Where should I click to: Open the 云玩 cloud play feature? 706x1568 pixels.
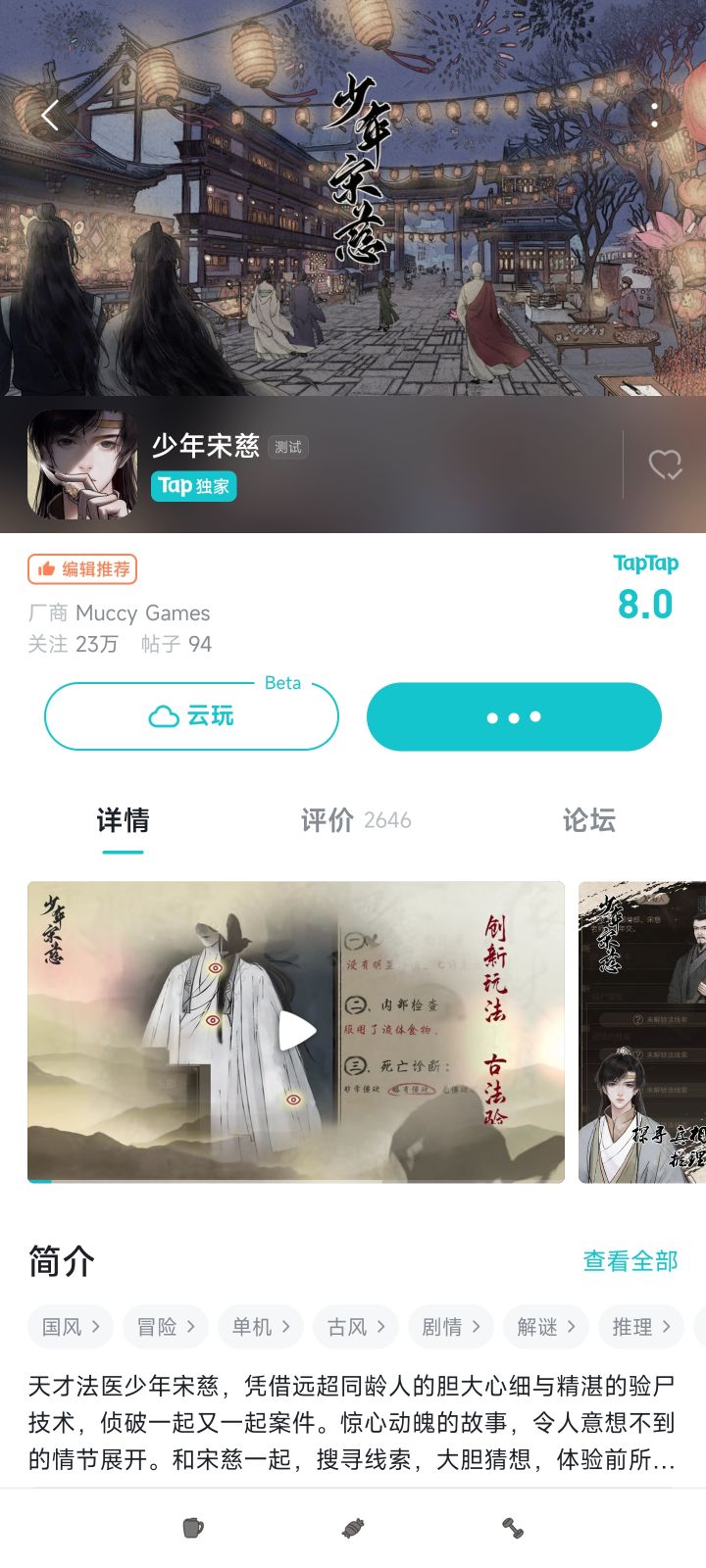coord(191,716)
